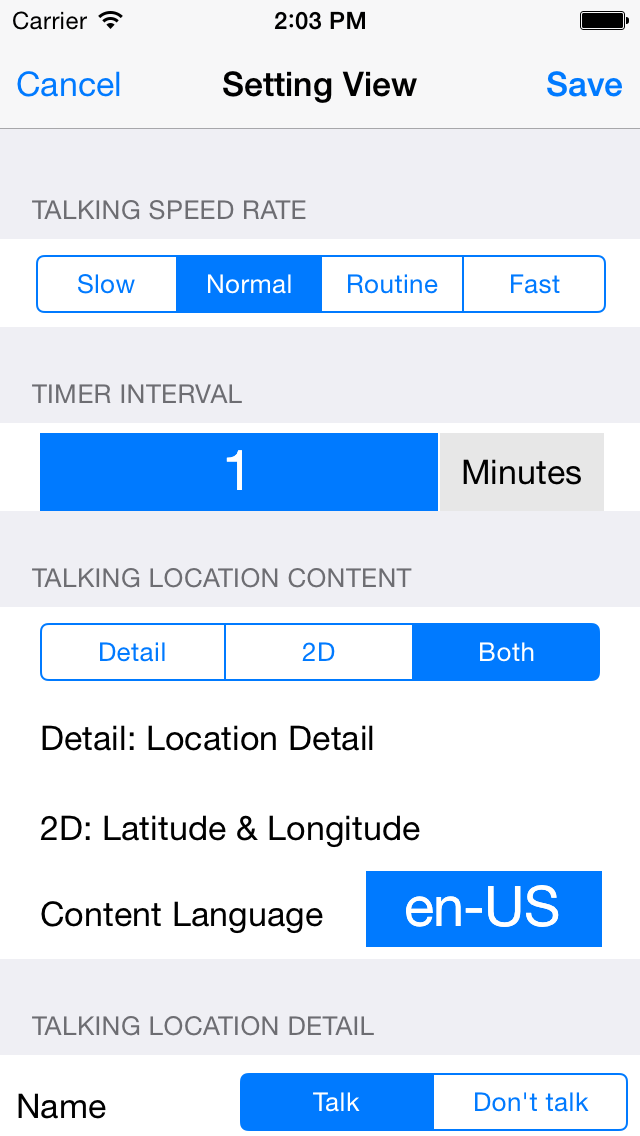Cancel the settings changes

pos(69,85)
